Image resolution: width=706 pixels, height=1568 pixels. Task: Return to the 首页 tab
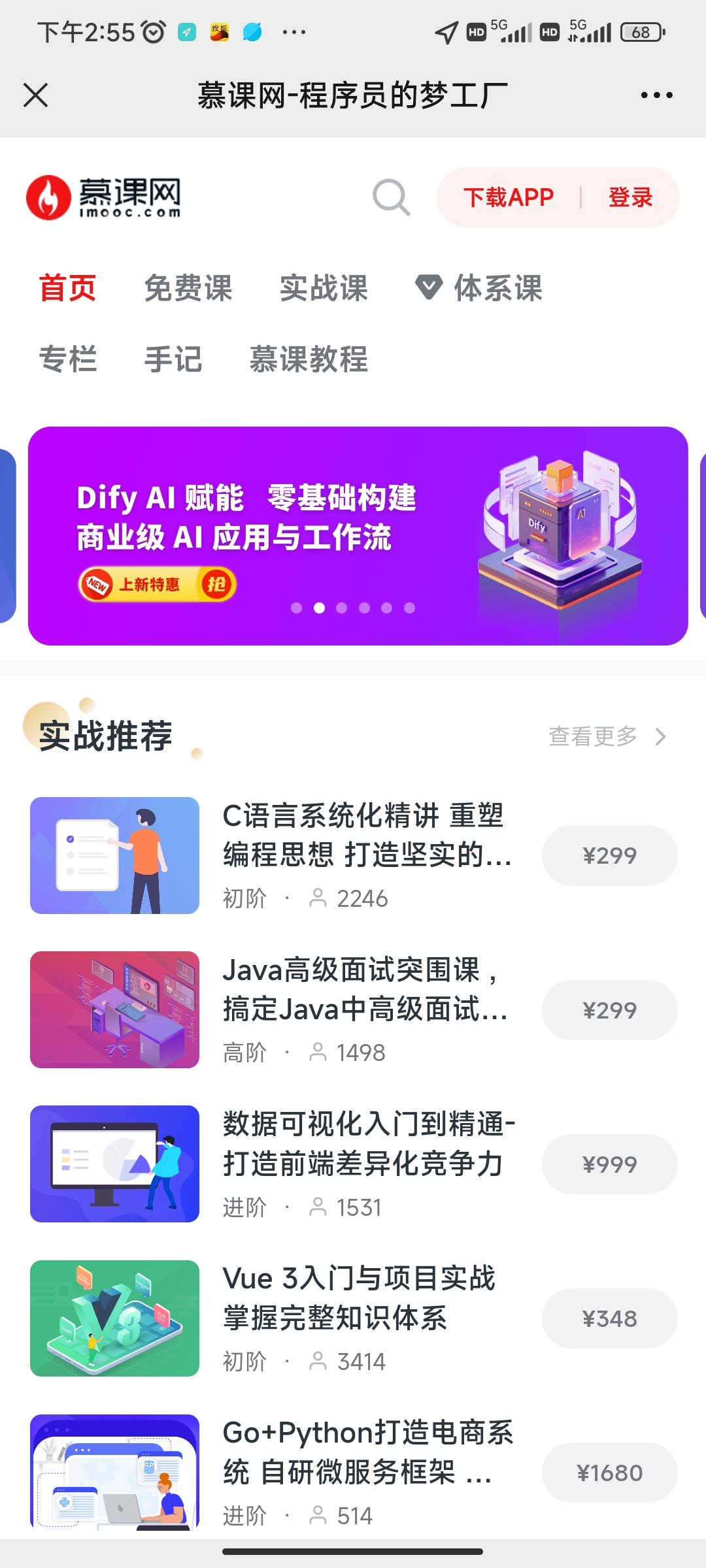68,288
